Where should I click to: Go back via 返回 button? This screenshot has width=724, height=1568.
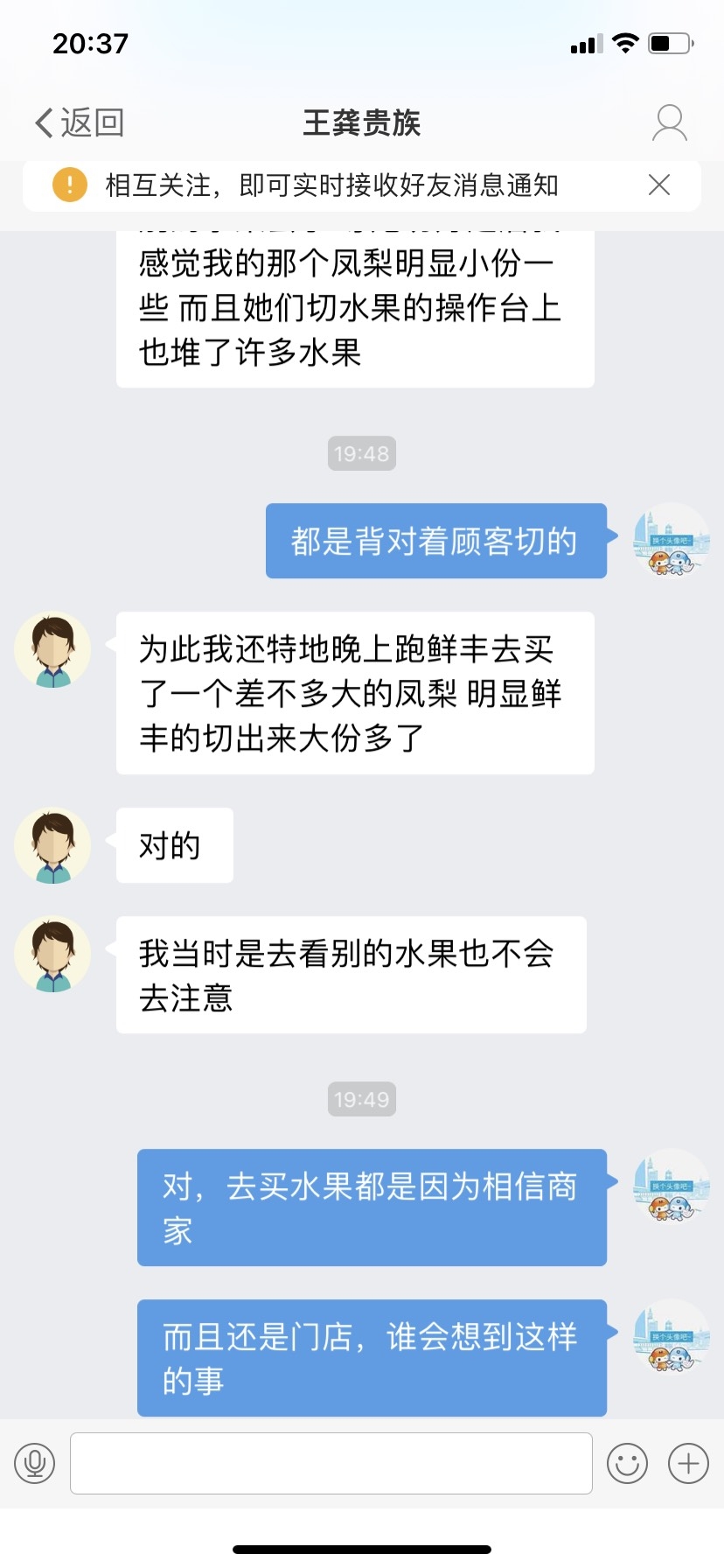coord(79,122)
